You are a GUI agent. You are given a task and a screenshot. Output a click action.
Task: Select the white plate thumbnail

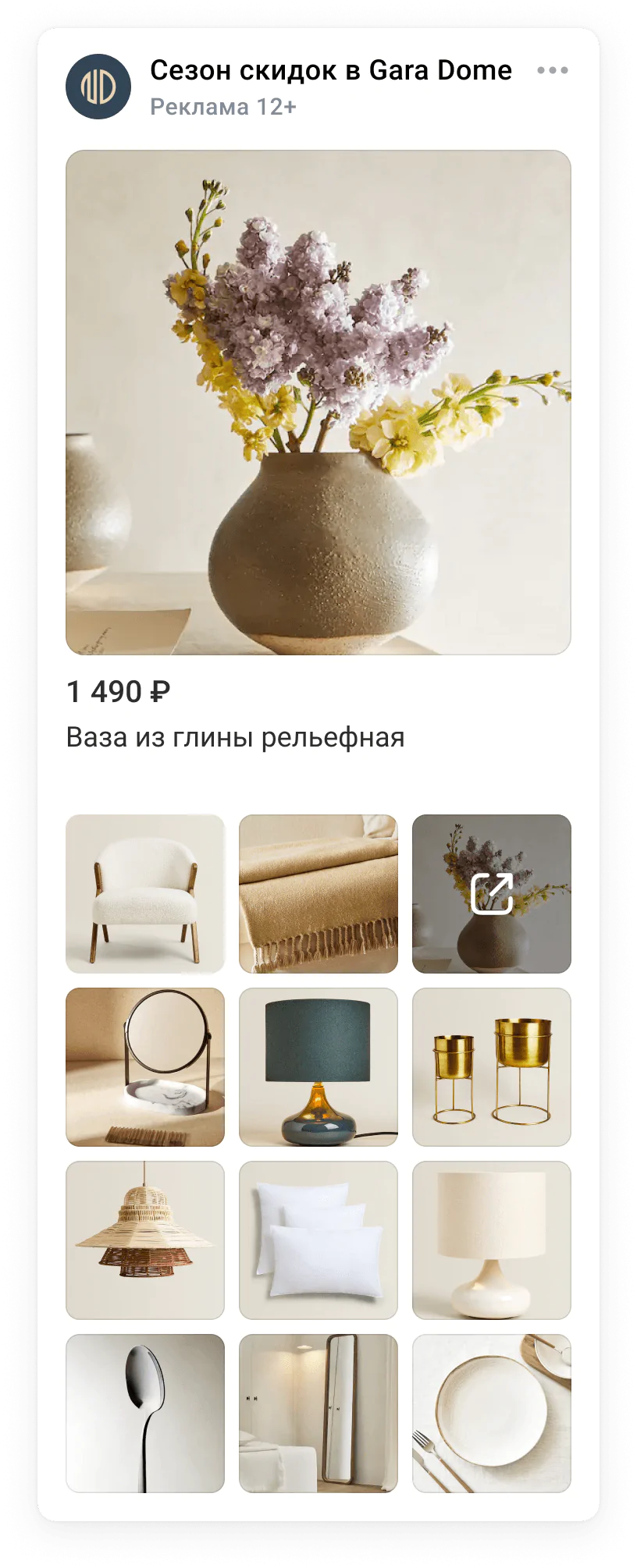tap(492, 1414)
